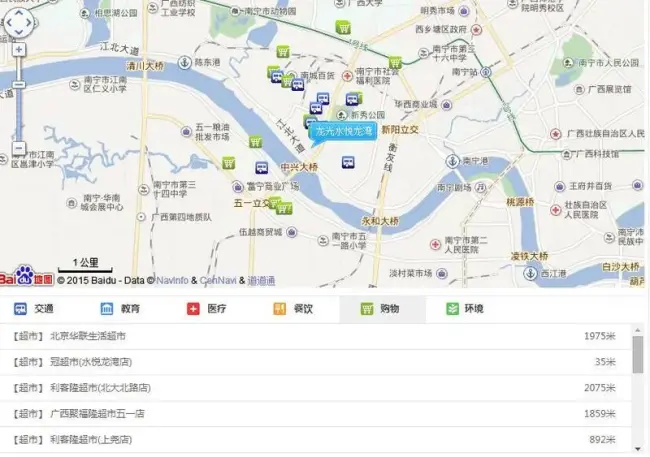Switch to the 教育 tab
Image resolution: width=650 pixels, height=457 pixels.
click(x=119, y=309)
